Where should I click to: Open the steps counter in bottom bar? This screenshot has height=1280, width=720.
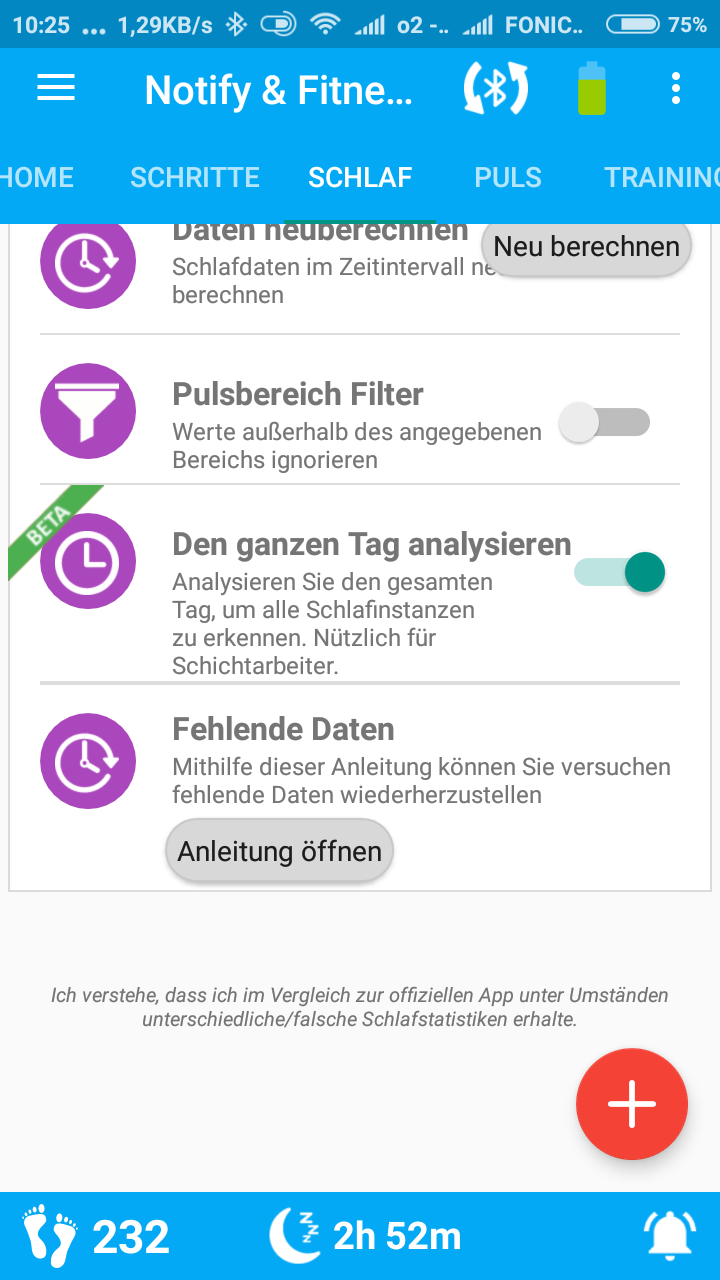point(96,1237)
